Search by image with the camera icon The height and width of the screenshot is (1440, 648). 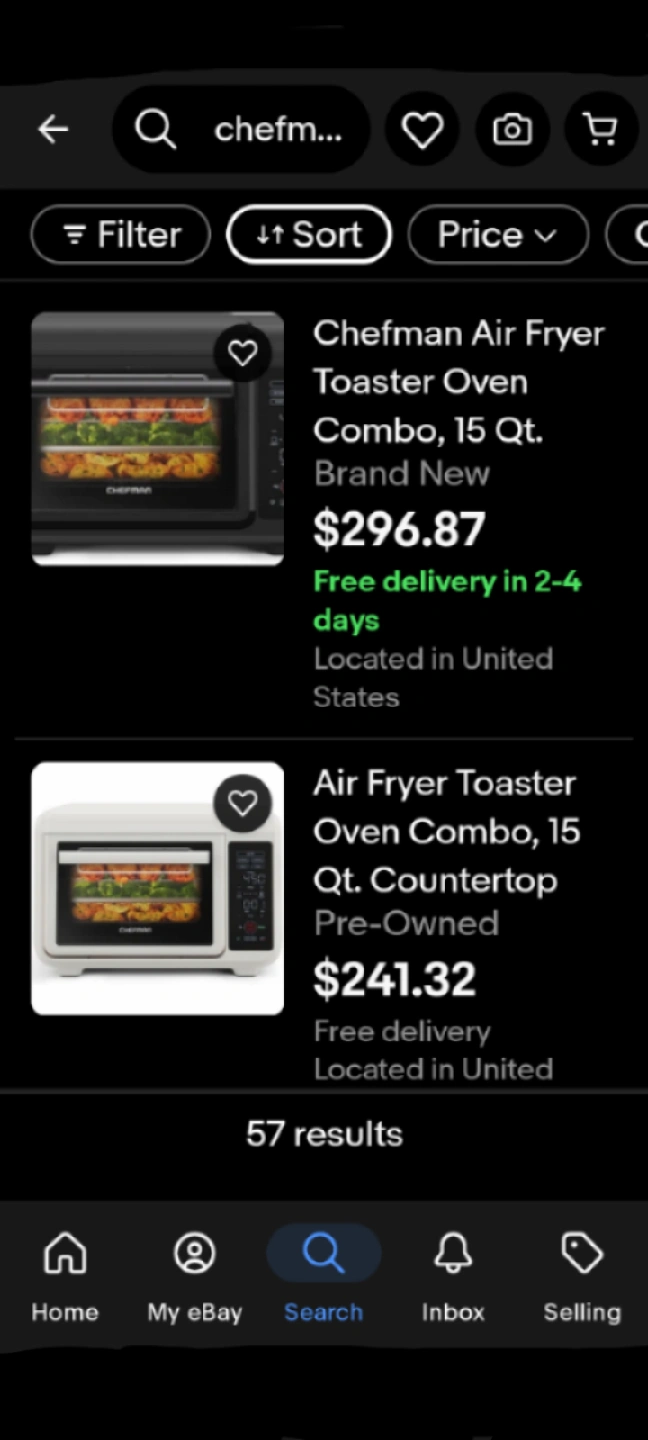pos(512,129)
